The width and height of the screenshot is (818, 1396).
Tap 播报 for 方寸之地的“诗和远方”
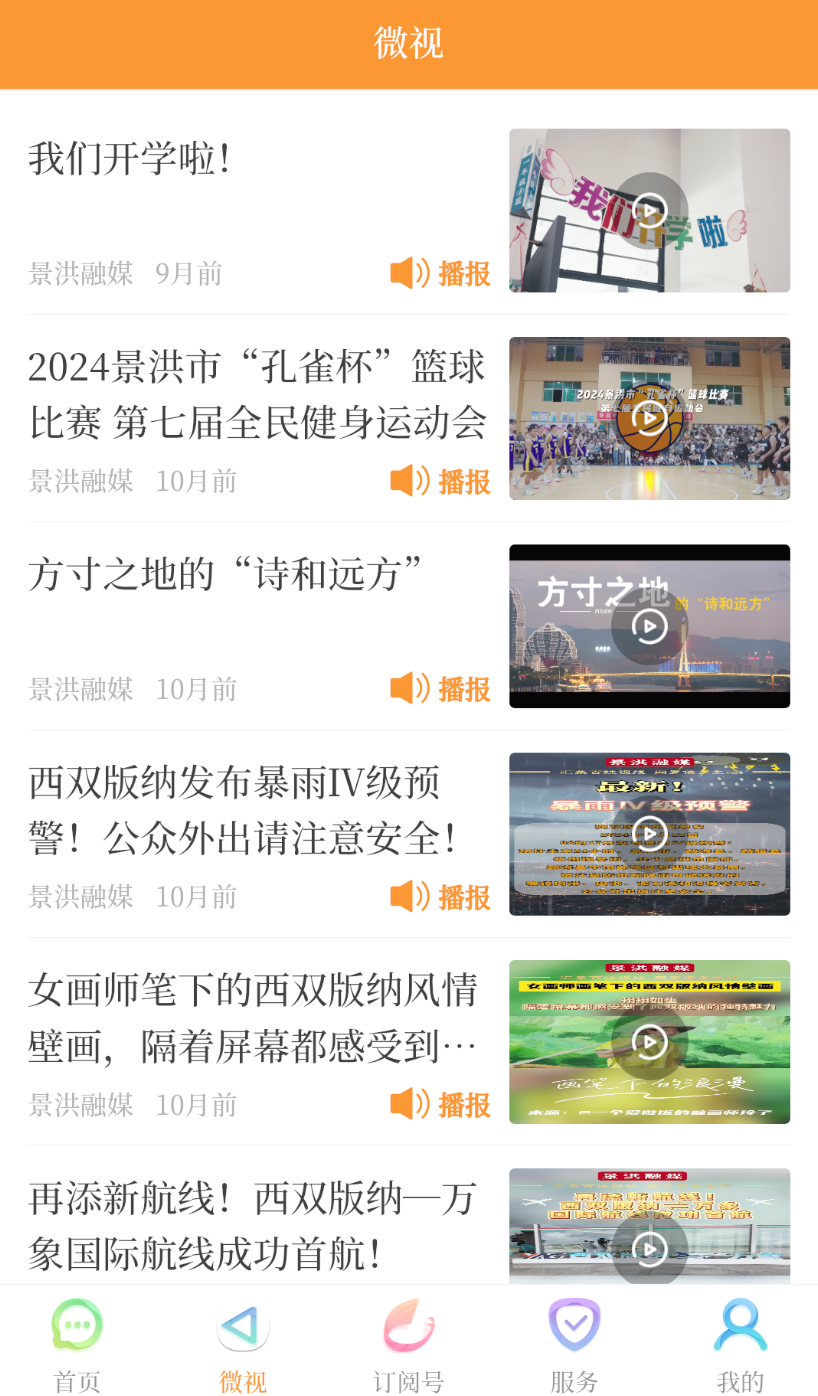click(441, 689)
